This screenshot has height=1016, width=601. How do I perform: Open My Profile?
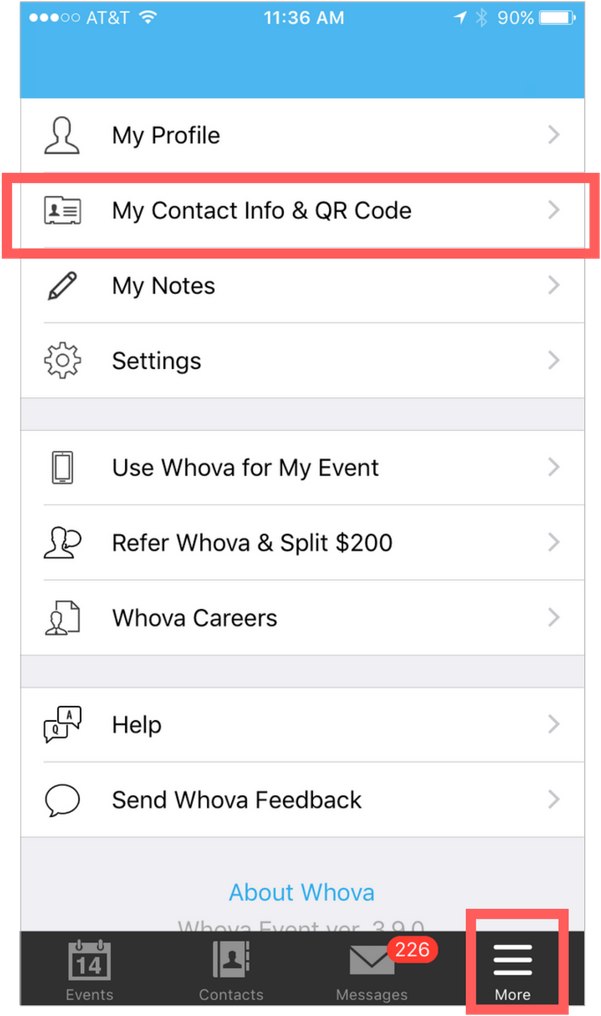pos(300,135)
